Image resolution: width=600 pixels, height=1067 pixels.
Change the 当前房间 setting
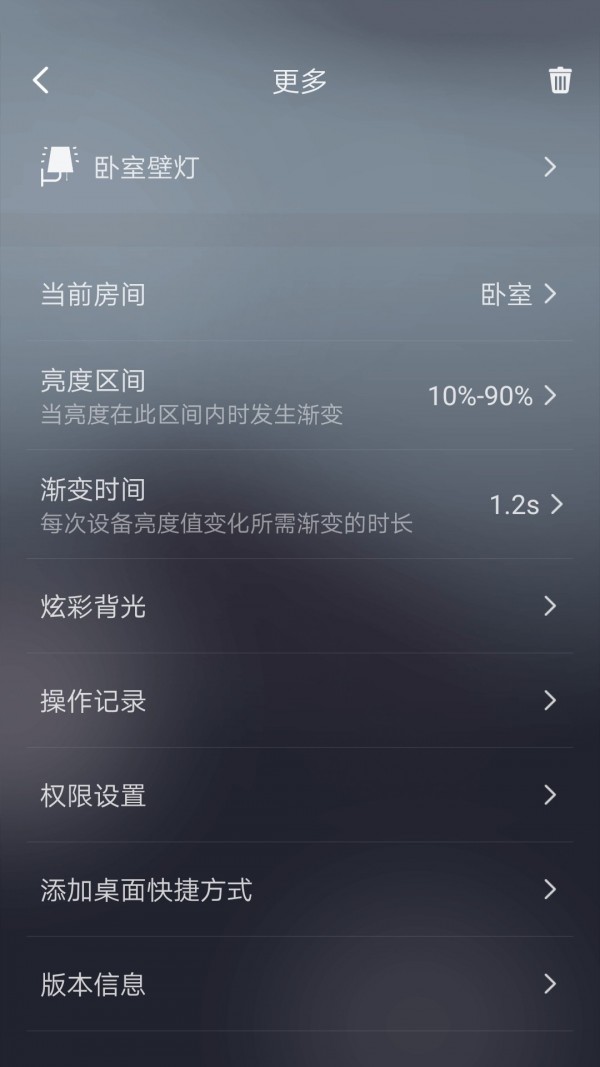pos(300,294)
